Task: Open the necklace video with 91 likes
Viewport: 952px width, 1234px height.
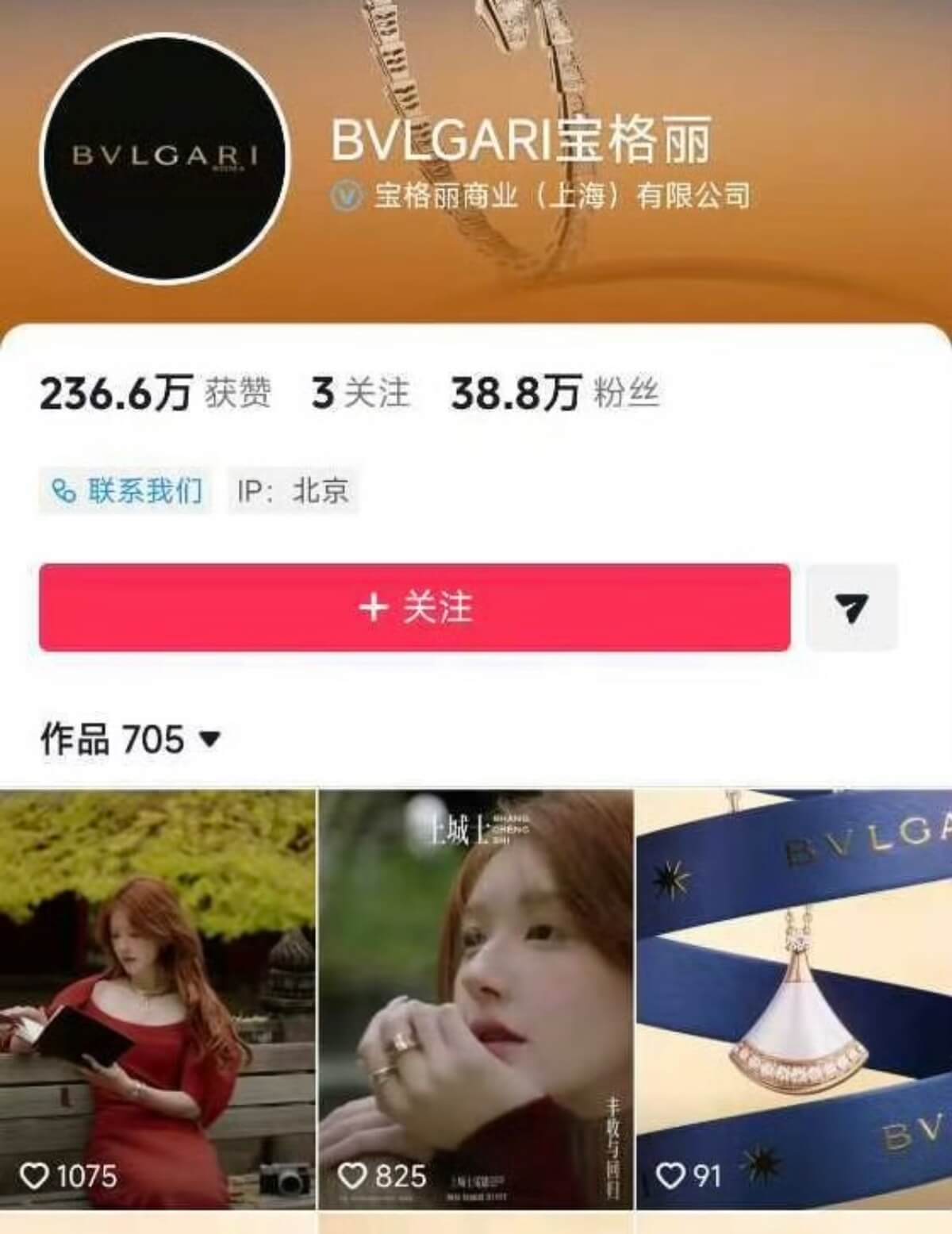Action: [793, 1000]
